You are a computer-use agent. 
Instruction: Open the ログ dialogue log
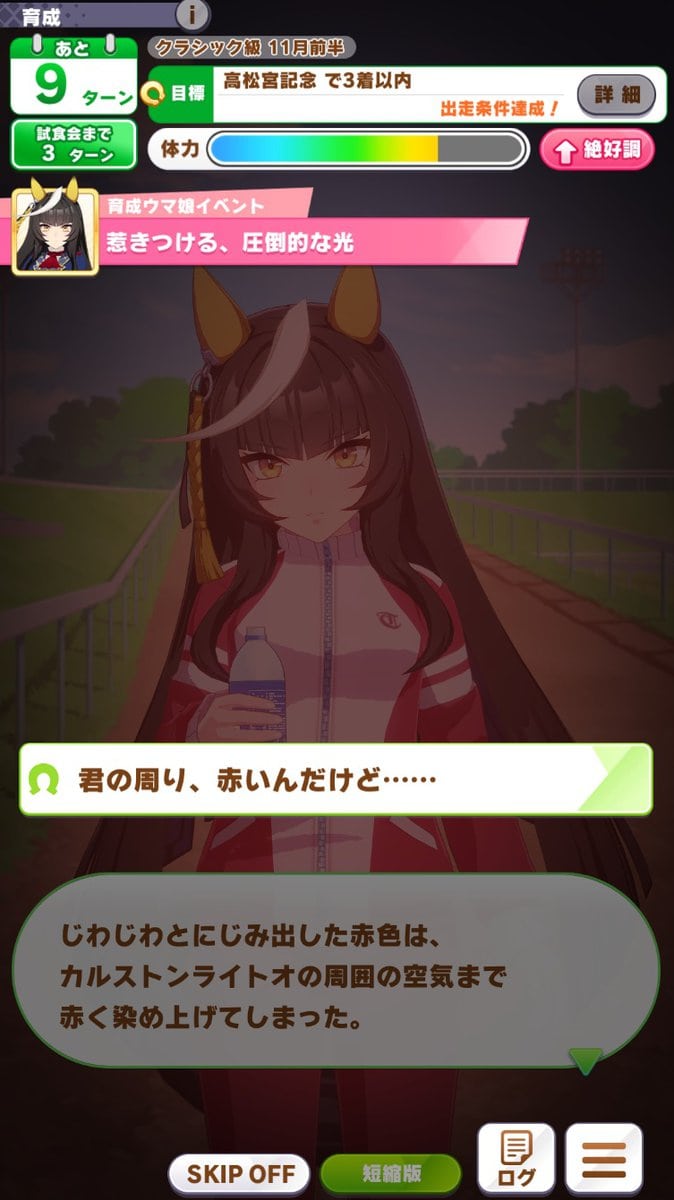(x=516, y=1158)
